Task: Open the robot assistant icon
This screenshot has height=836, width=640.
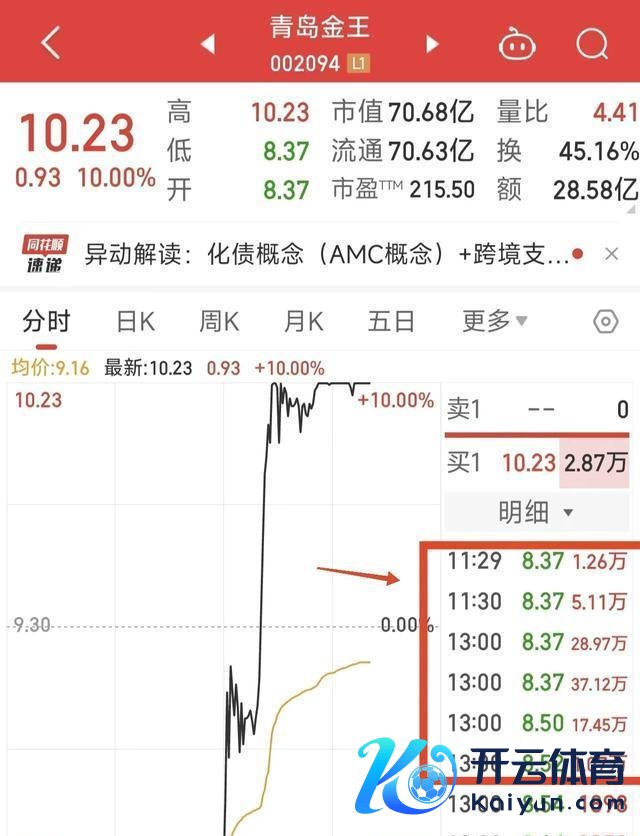Action: click(518, 44)
